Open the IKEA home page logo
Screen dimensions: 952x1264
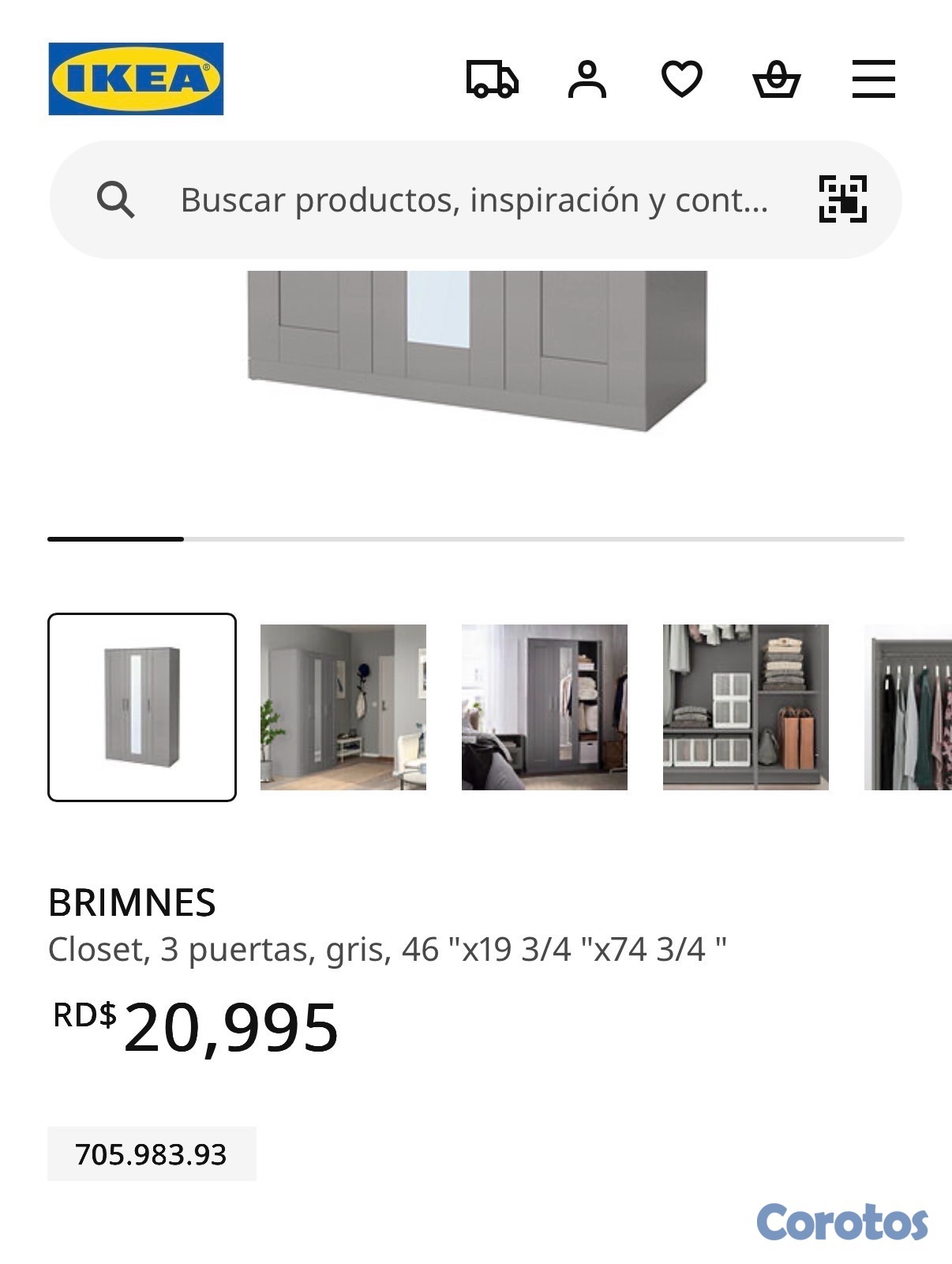pos(136,79)
